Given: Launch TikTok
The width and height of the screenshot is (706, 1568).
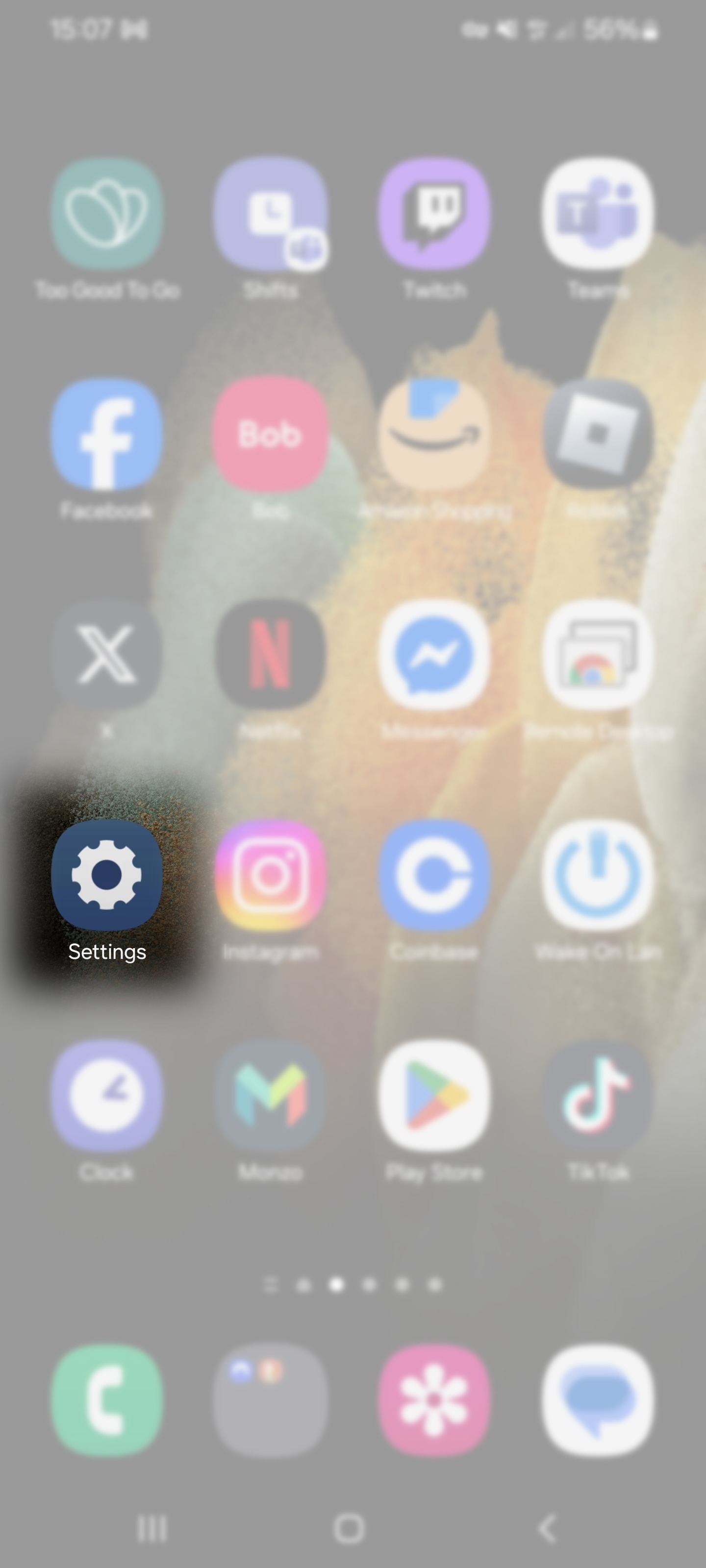Looking at the screenshot, I should pyautogui.click(x=598, y=1096).
